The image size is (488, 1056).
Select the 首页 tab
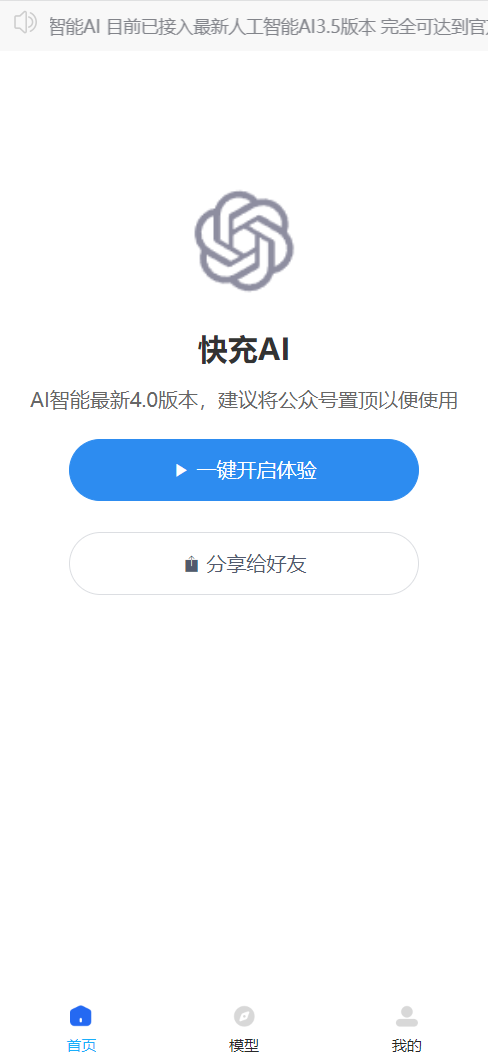tap(81, 1028)
